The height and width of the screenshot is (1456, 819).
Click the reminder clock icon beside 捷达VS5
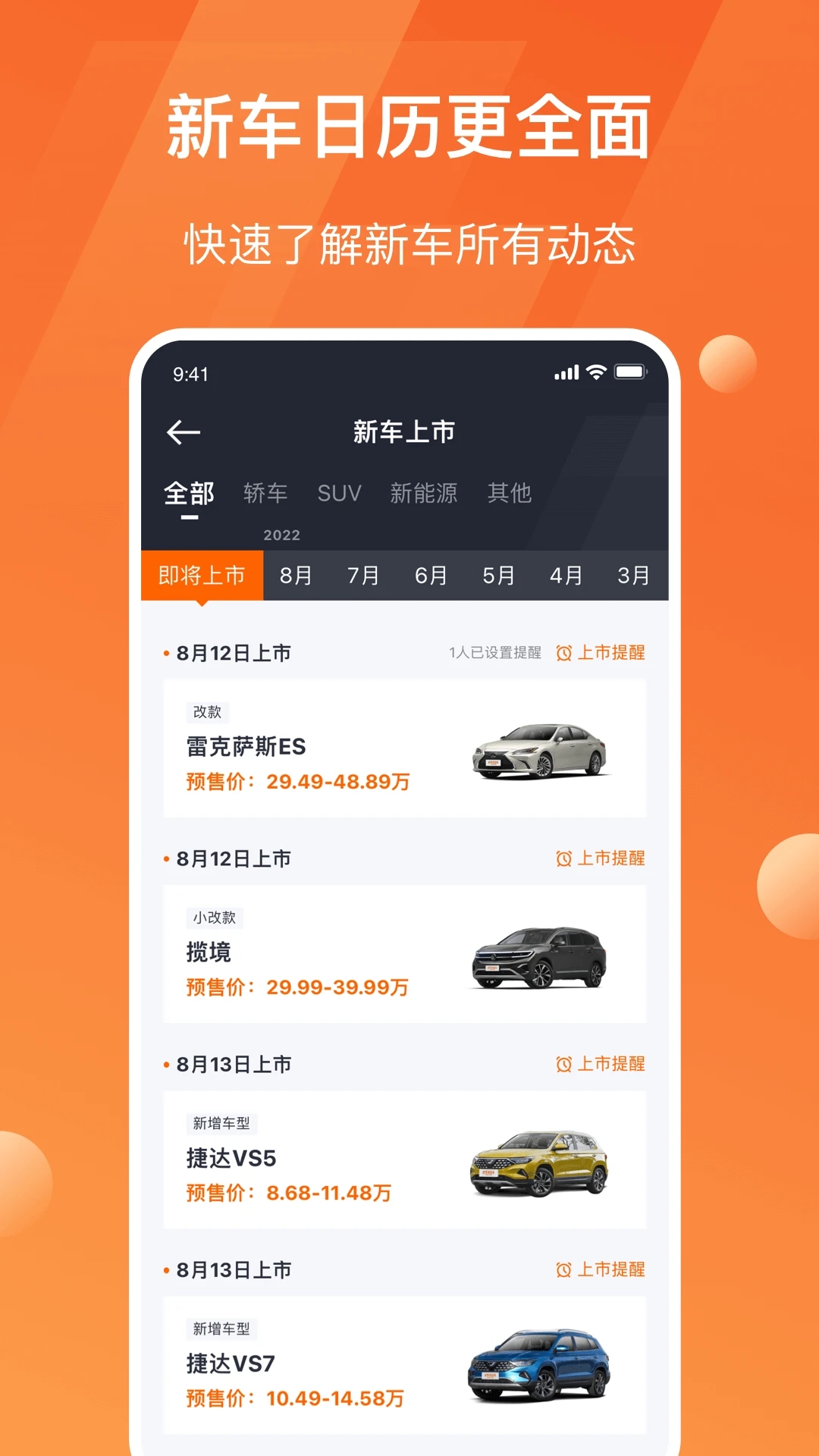(563, 1064)
